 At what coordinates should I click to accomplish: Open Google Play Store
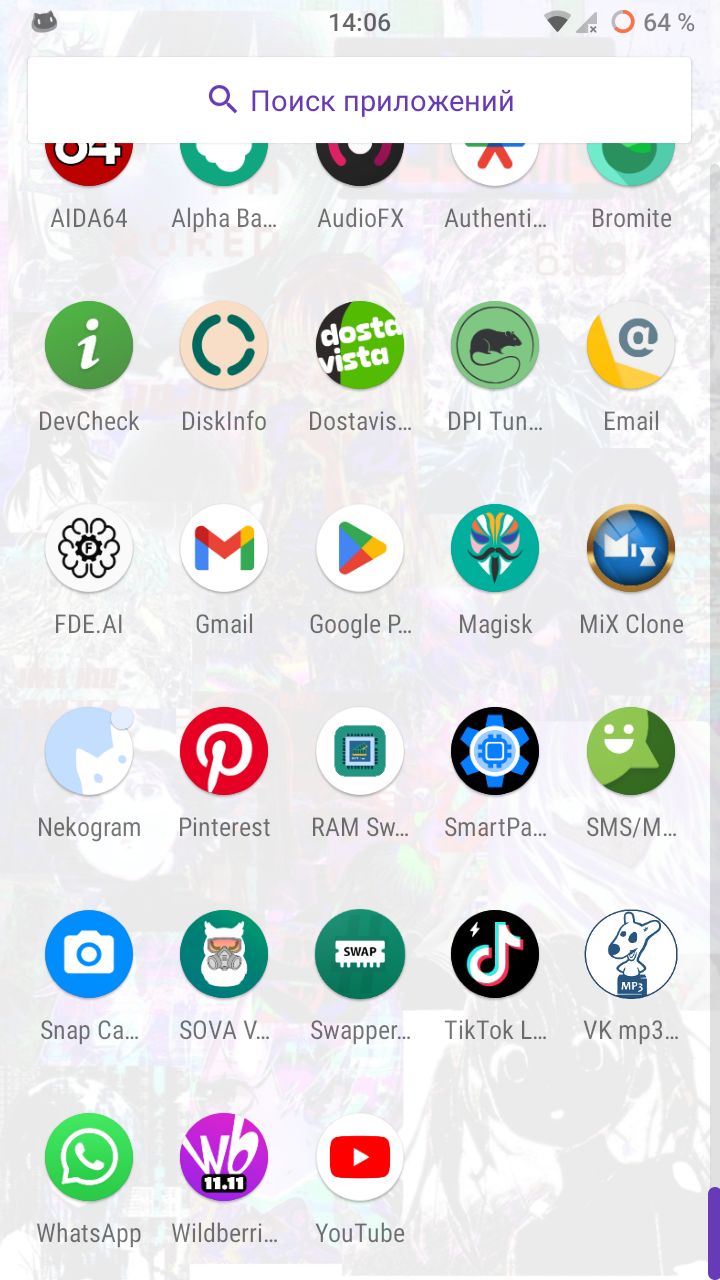pos(360,548)
